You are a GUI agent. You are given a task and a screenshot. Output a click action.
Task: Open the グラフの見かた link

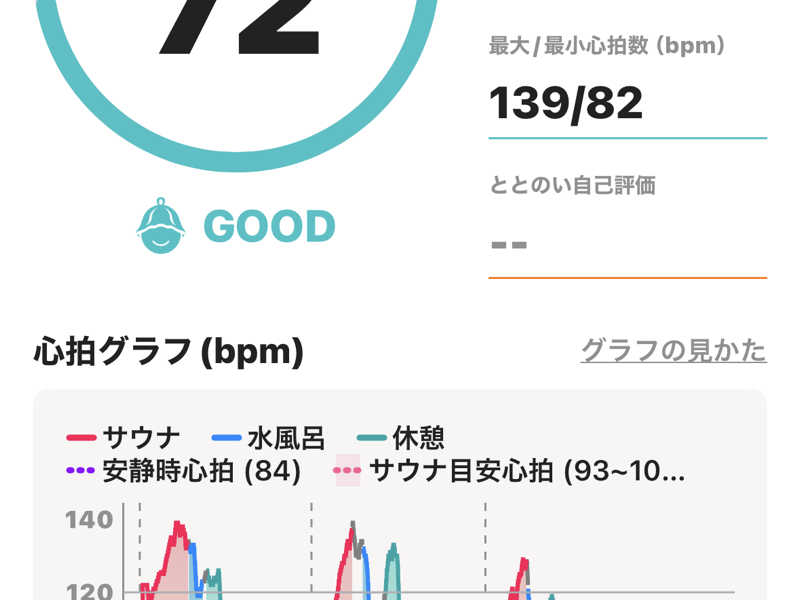tap(673, 351)
